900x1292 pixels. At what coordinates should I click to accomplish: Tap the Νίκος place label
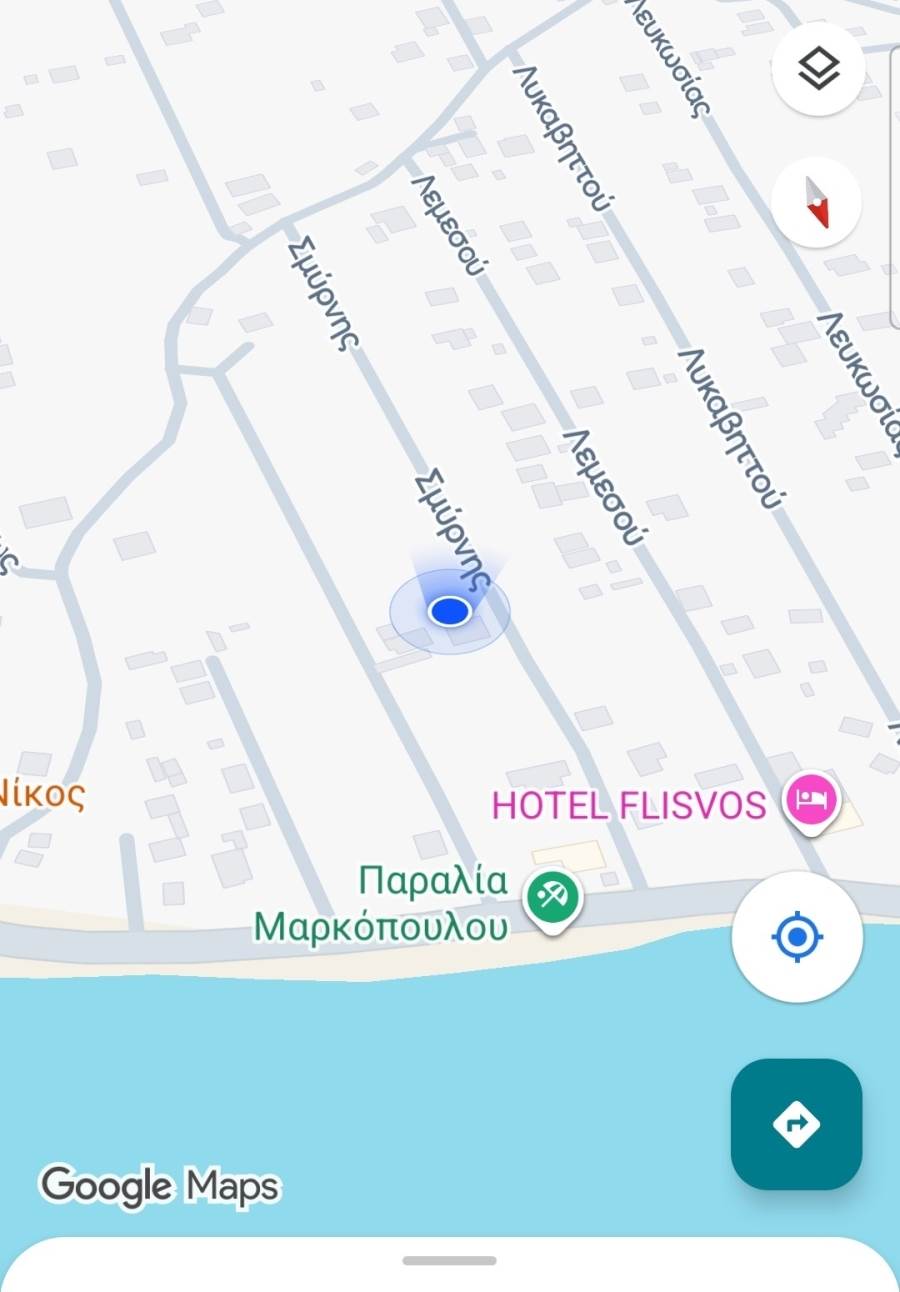coord(40,795)
